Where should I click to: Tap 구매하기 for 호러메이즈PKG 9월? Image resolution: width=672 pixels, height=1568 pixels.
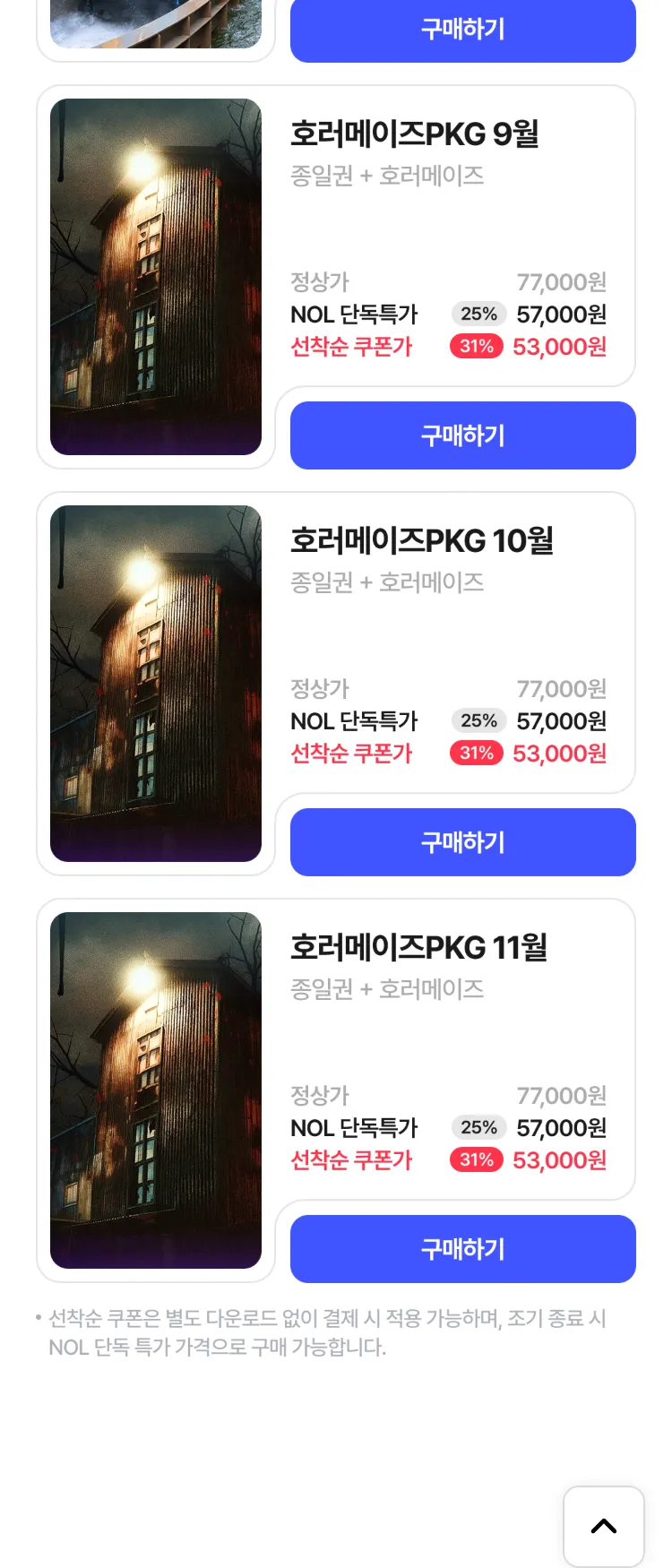(462, 435)
